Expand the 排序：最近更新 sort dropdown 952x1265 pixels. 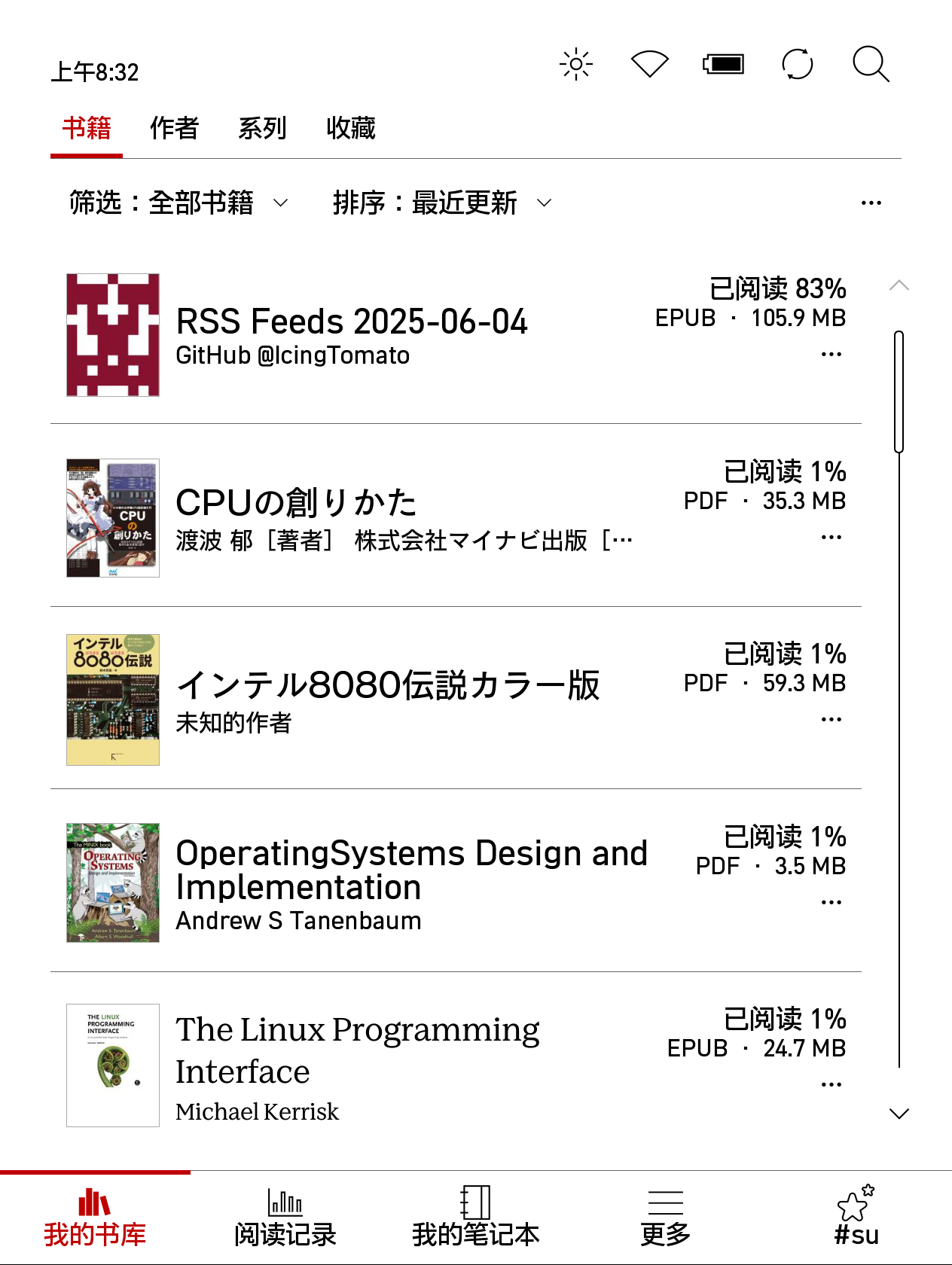(442, 203)
